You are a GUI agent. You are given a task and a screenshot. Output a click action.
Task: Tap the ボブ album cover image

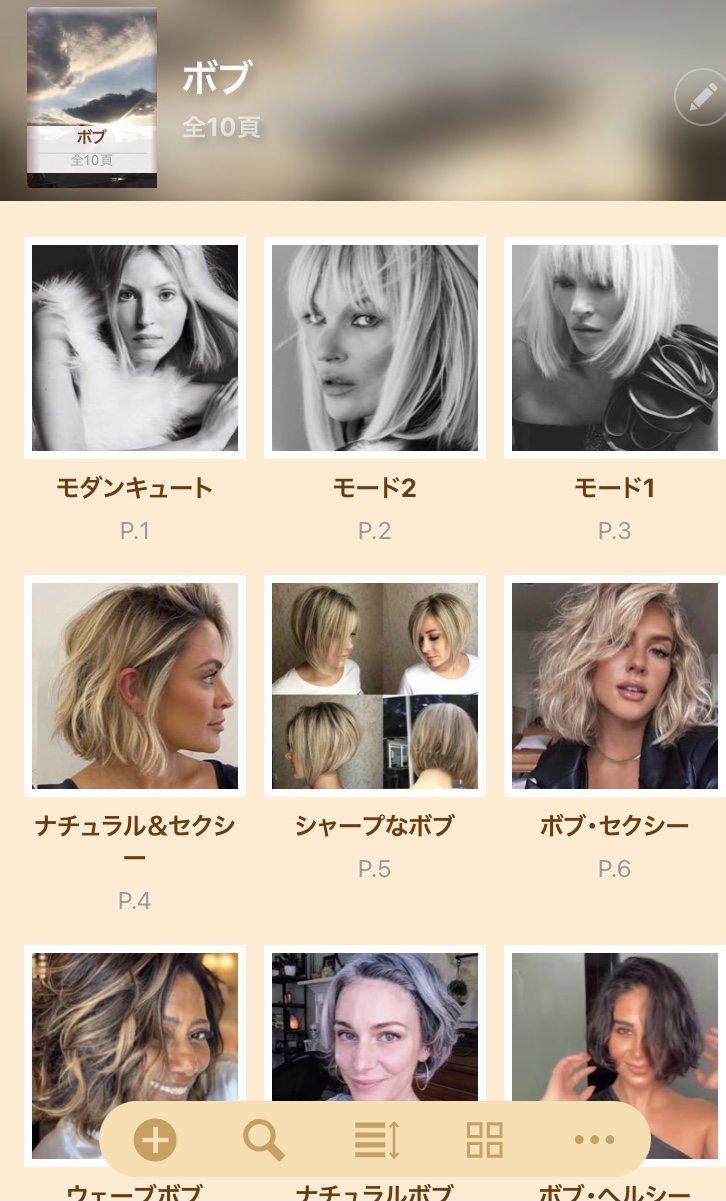pos(92,98)
